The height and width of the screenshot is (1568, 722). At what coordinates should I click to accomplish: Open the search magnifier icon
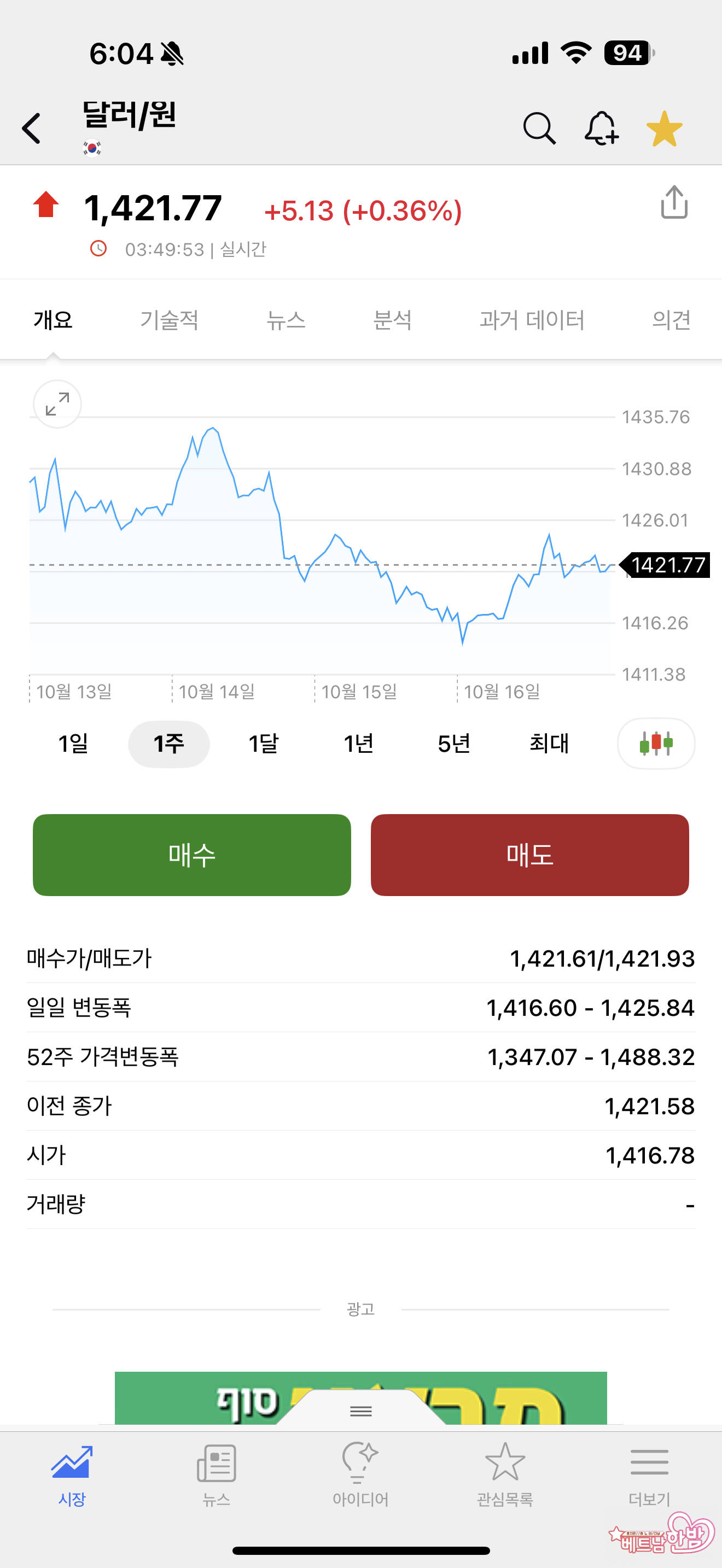point(539,128)
